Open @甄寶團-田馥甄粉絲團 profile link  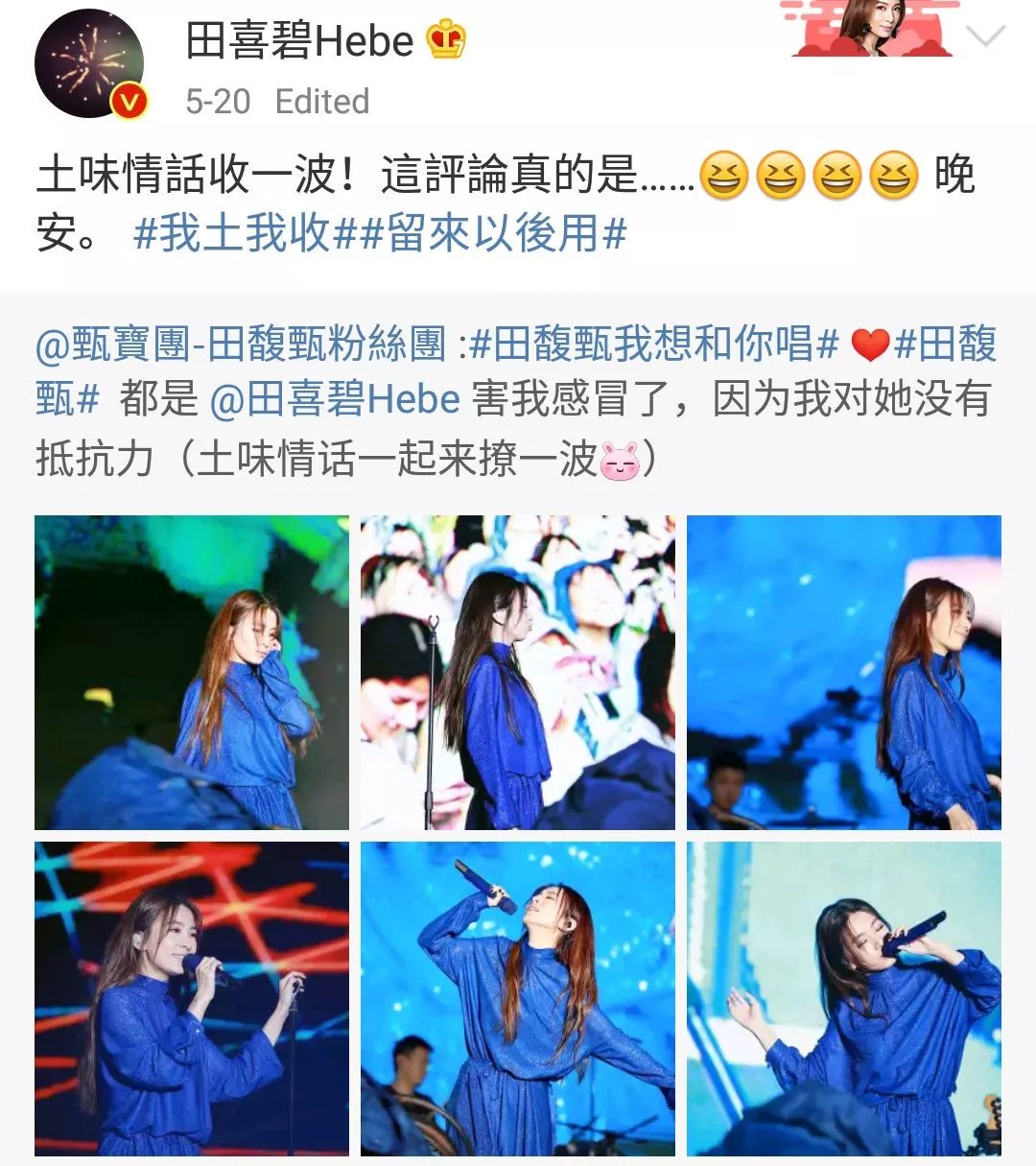[240, 344]
